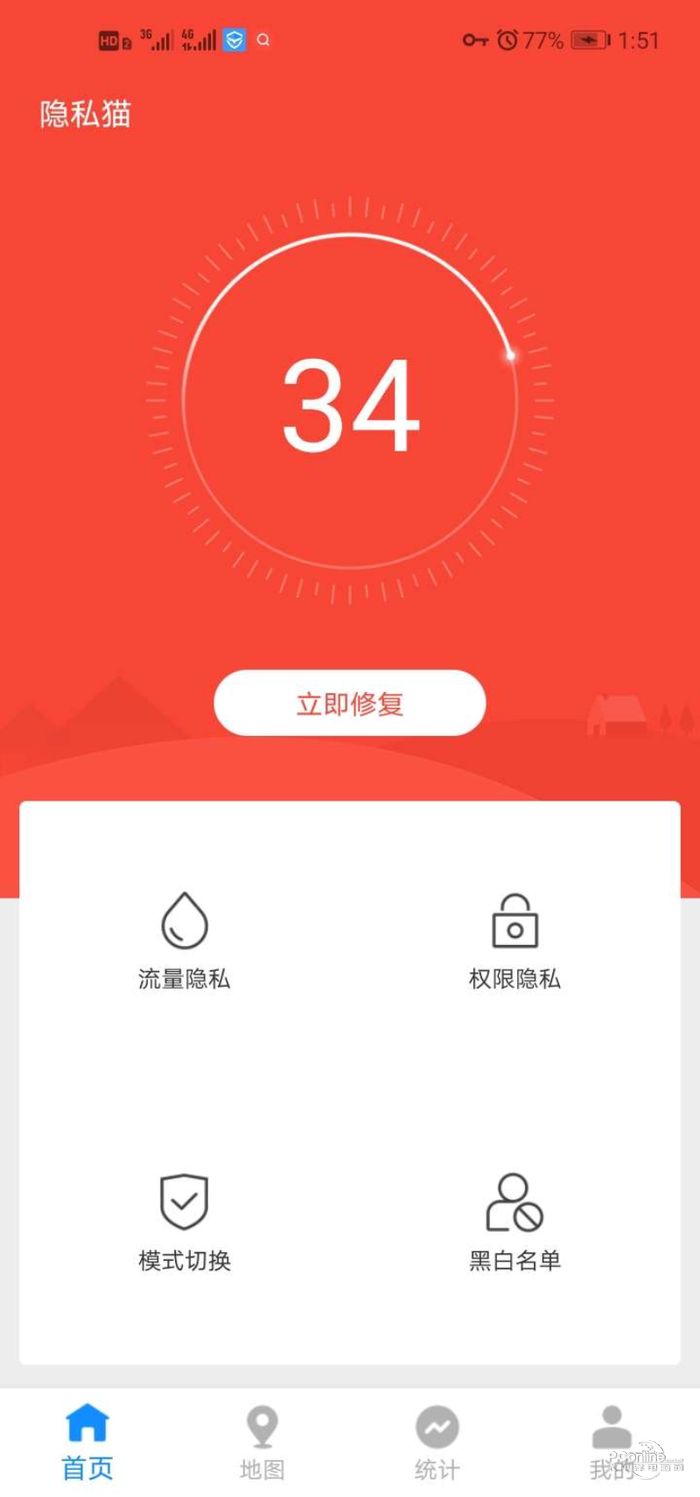The height and width of the screenshot is (1497, 700).
Task: Open 流量隐私 settings
Action: coord(185,940)
